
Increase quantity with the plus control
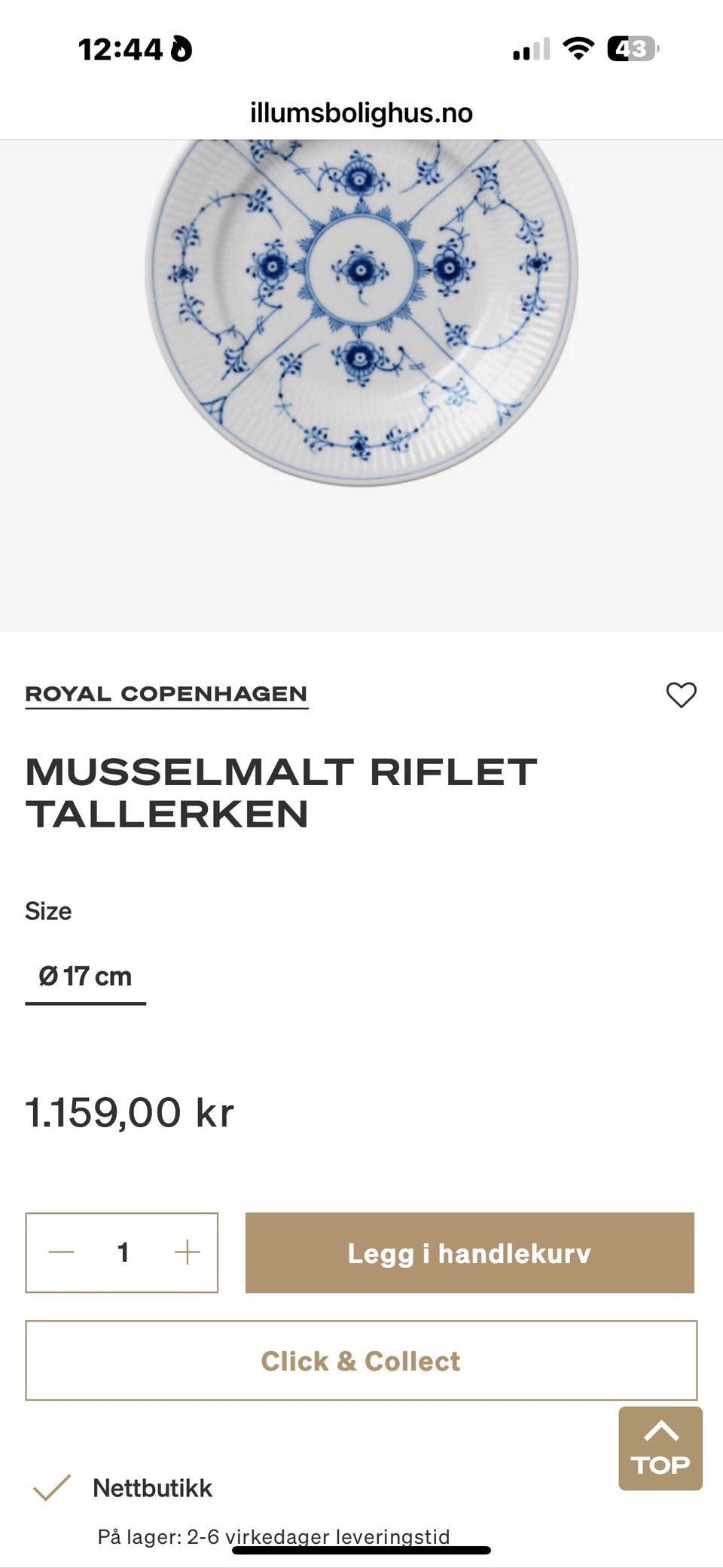[x=186, y=1252]
